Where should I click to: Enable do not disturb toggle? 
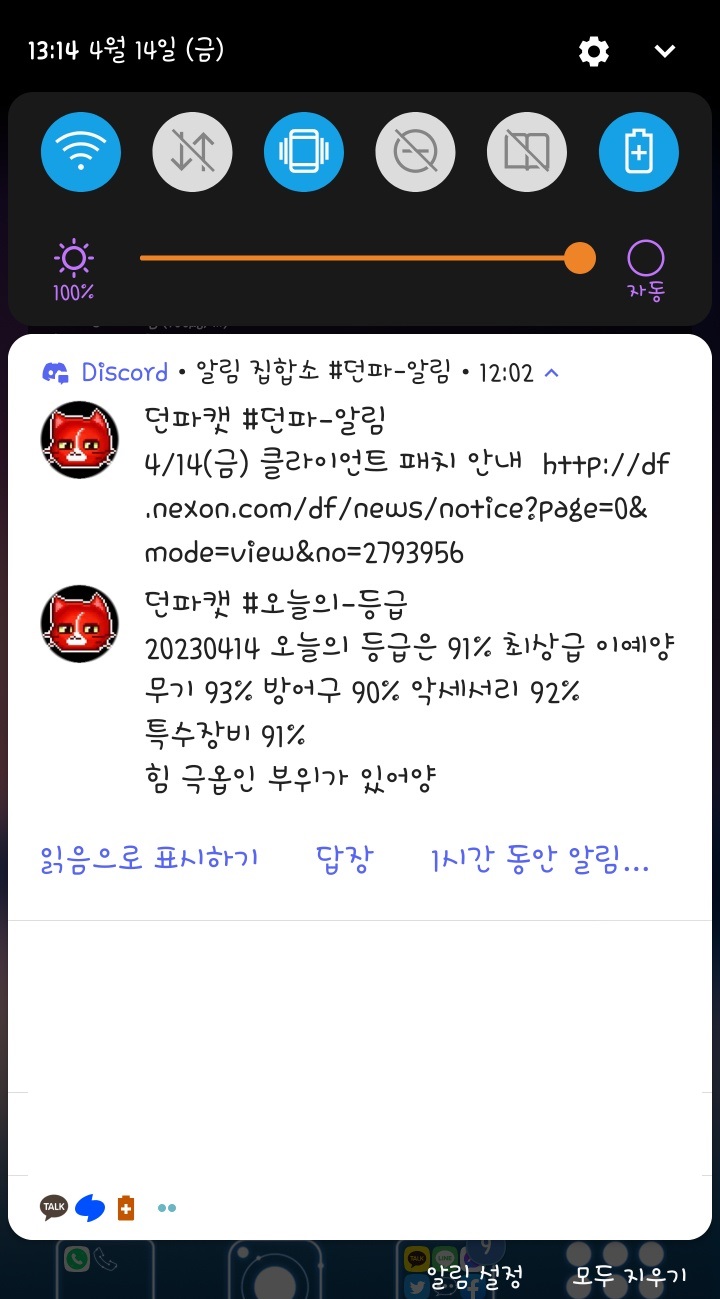click(415, 153)
